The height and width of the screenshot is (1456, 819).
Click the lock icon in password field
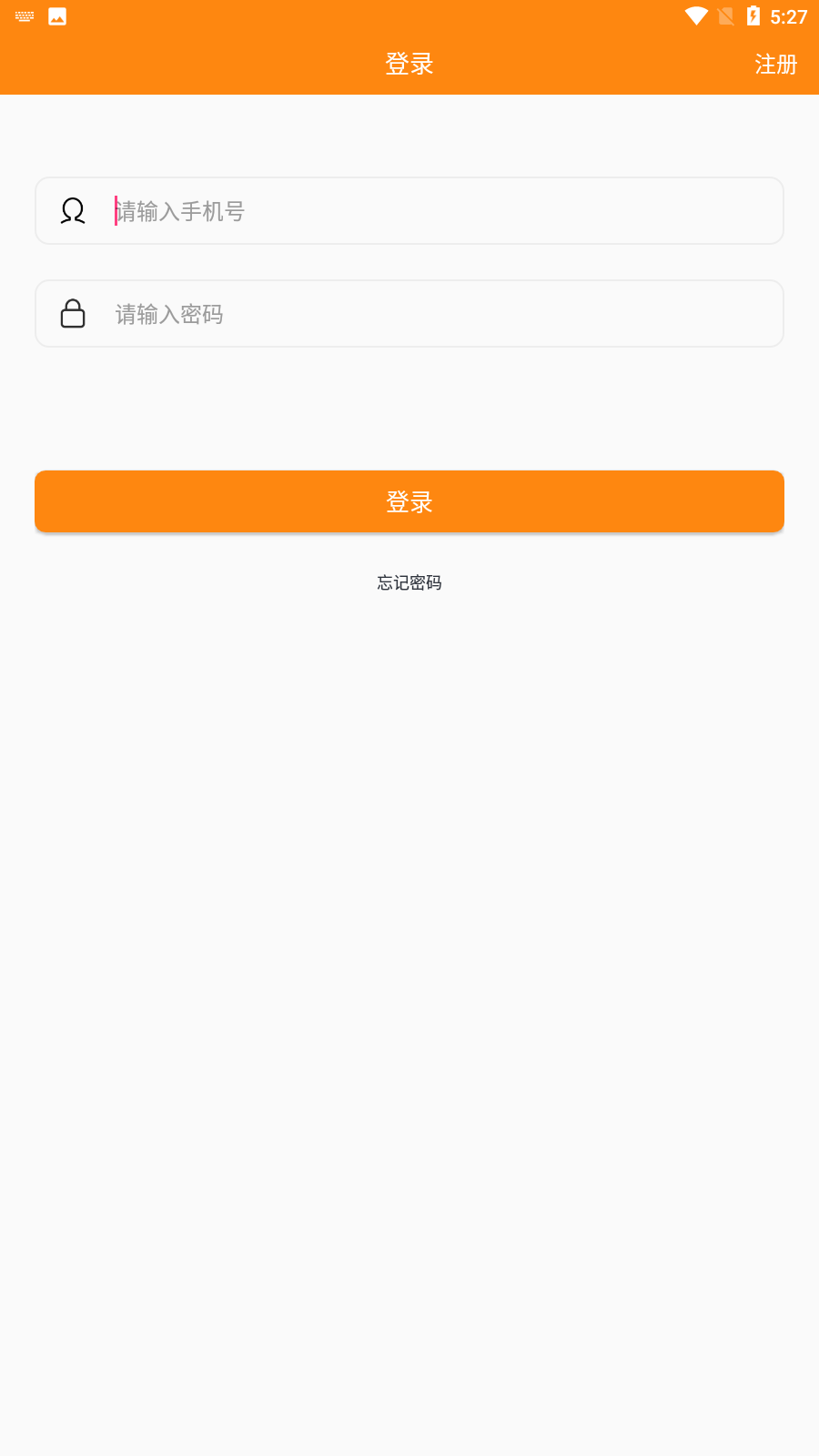point(73,314)
